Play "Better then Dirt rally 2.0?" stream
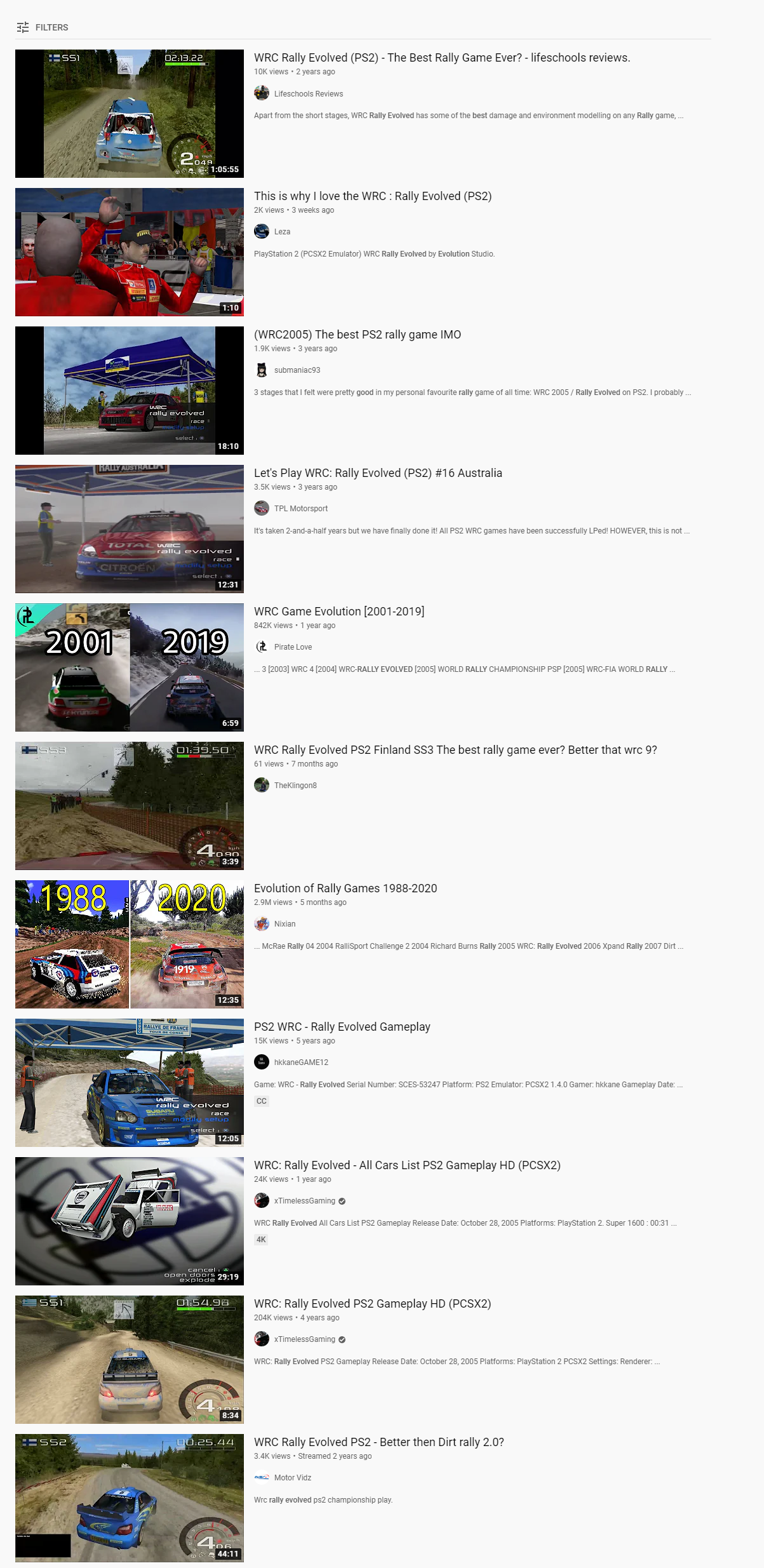This screenshot has height=1568, width=764. pos(379,1442)
